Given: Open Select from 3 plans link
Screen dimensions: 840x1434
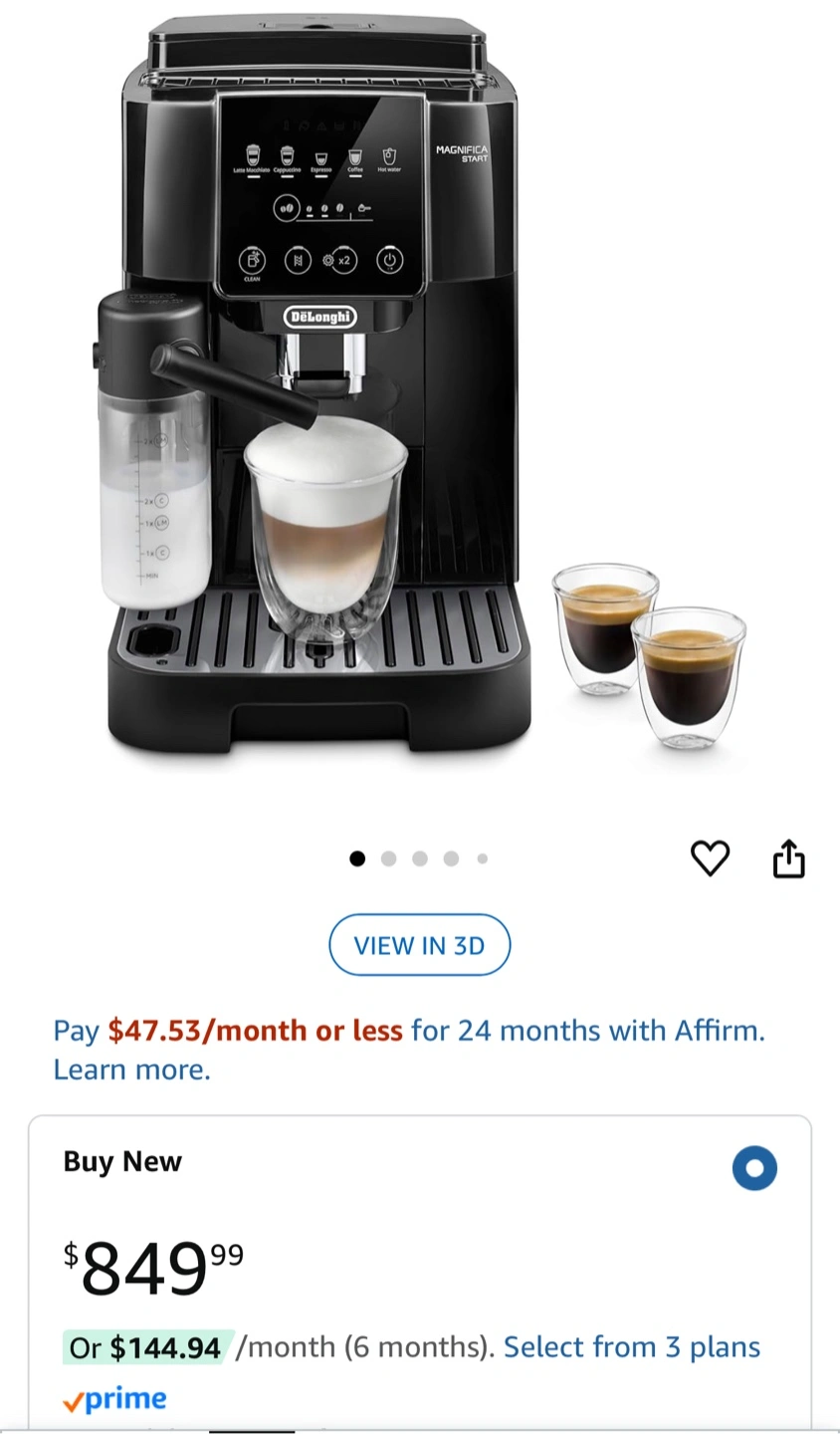Looking at the screenshot, I should point(632,1347).
